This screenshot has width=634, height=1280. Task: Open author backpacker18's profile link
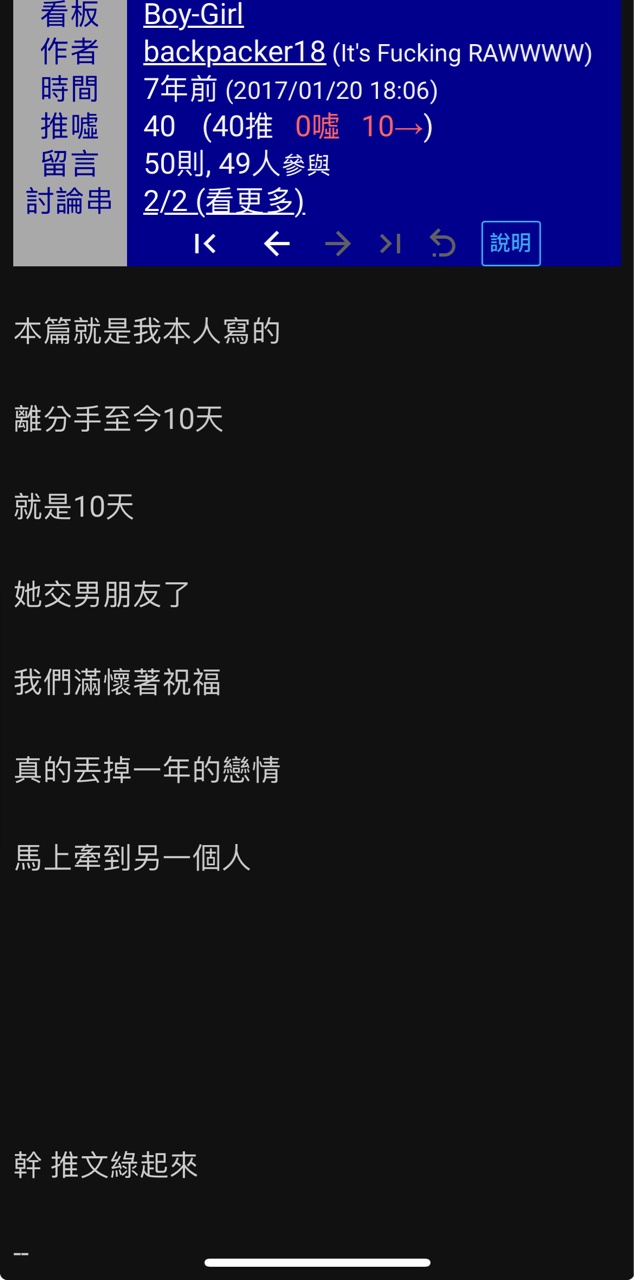click(x=234, y=52)
